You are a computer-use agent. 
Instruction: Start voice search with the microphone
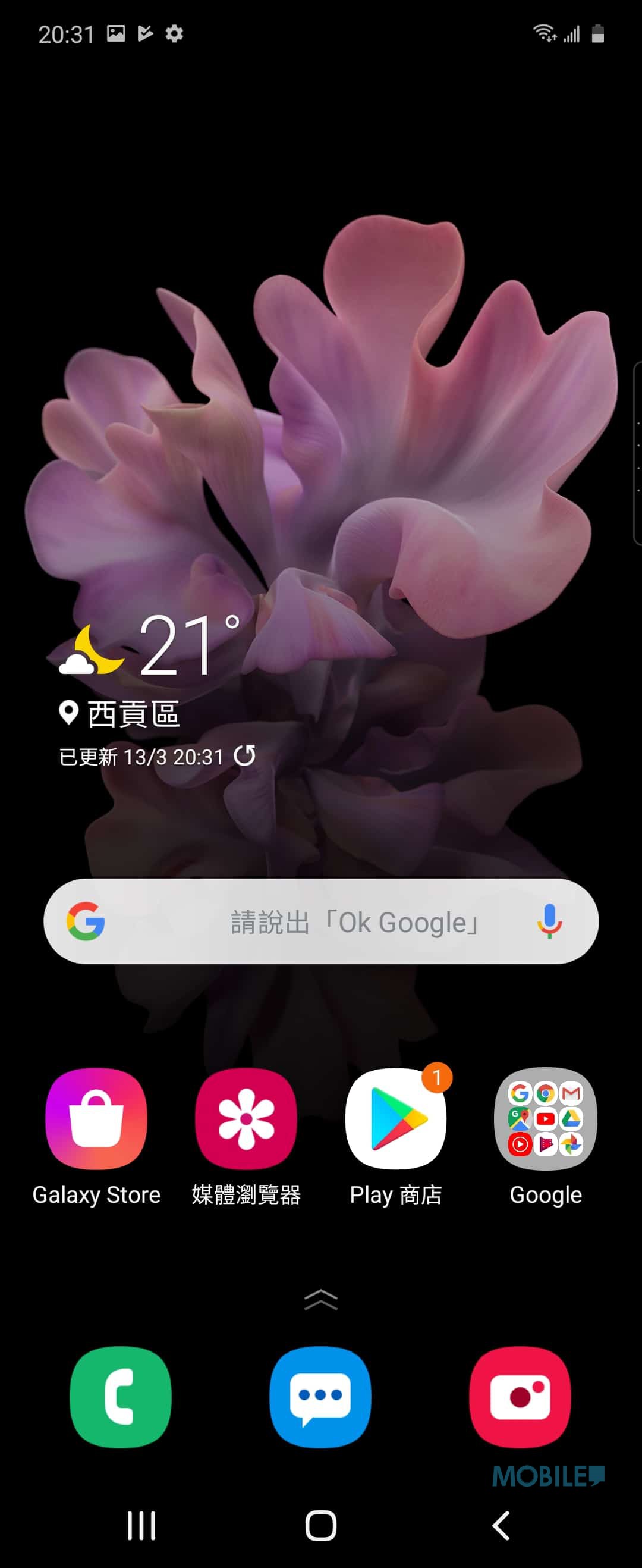click(x=549, y=921)
